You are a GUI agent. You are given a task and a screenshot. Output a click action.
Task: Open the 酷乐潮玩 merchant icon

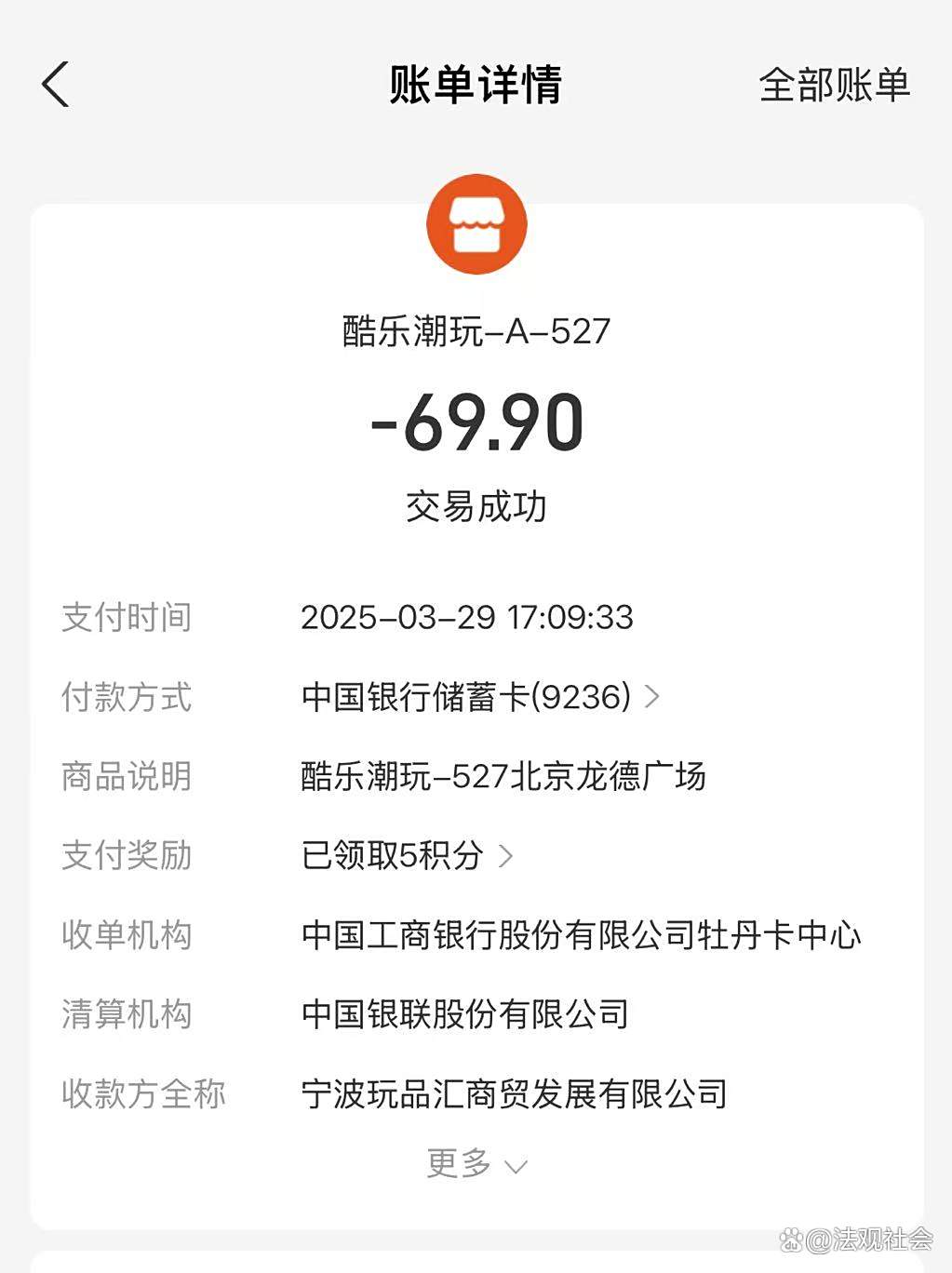click(x=476, y=224)
